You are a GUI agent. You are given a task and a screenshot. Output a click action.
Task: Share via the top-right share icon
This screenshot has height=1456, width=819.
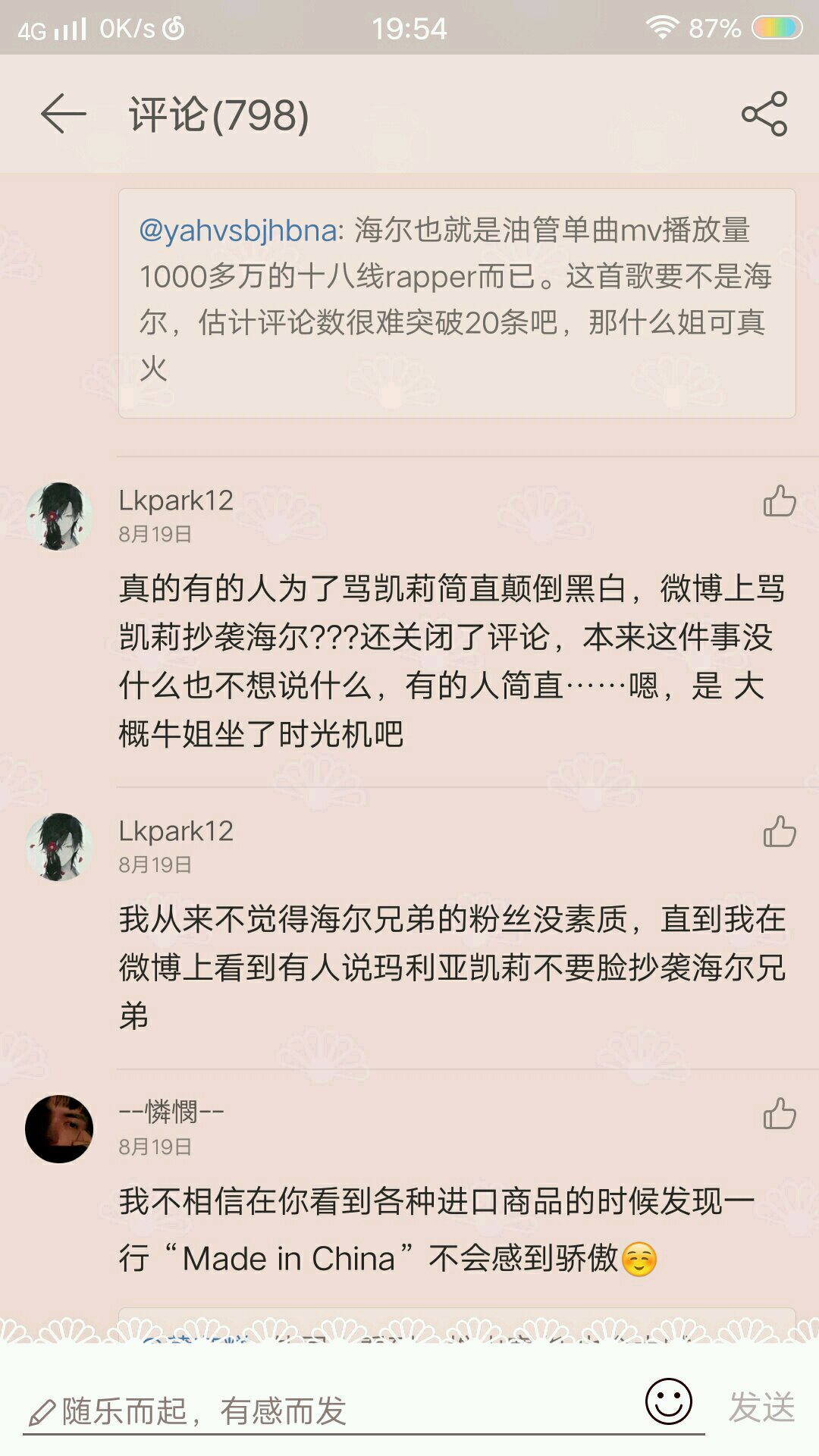pyautogui.click(x=764, y=114)
